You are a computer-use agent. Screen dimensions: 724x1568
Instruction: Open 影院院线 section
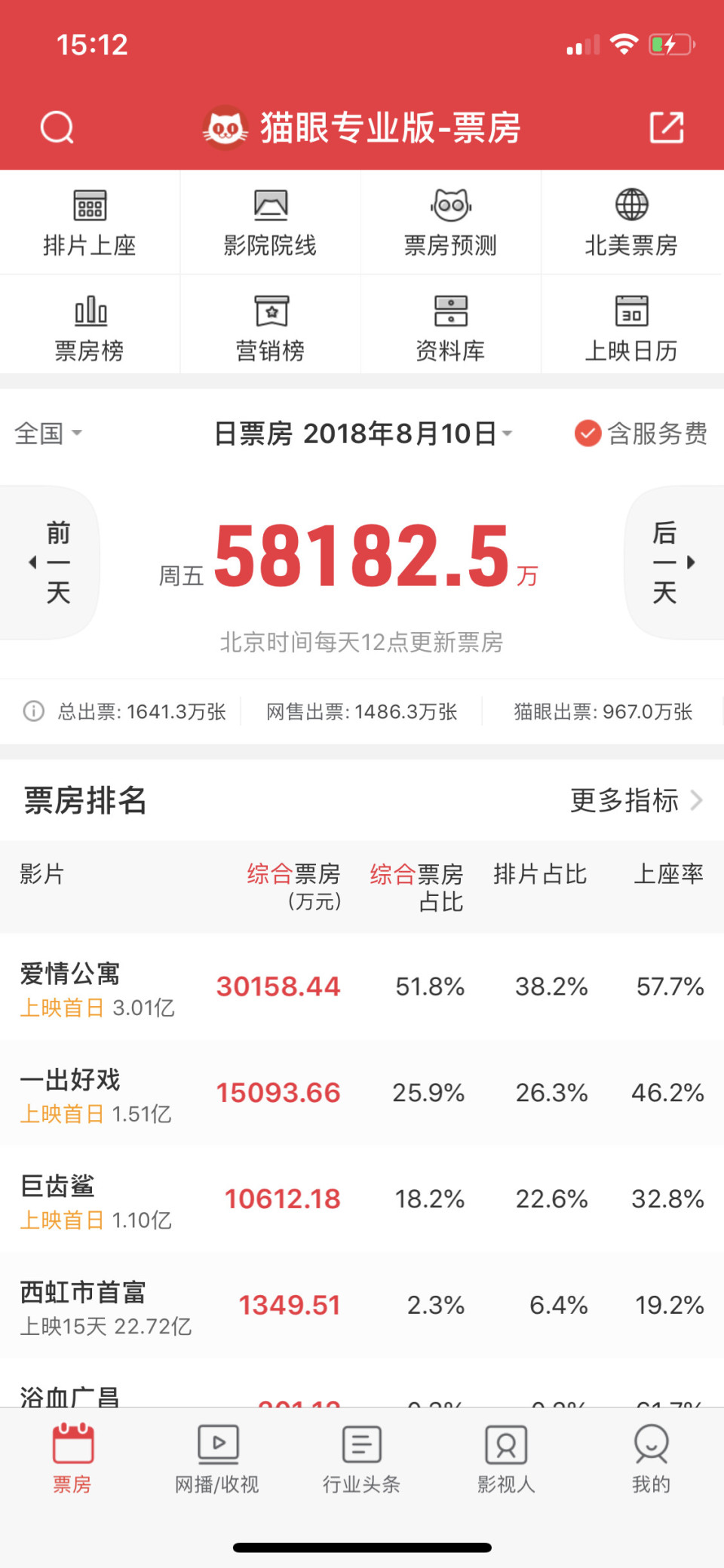pos(270,222)
